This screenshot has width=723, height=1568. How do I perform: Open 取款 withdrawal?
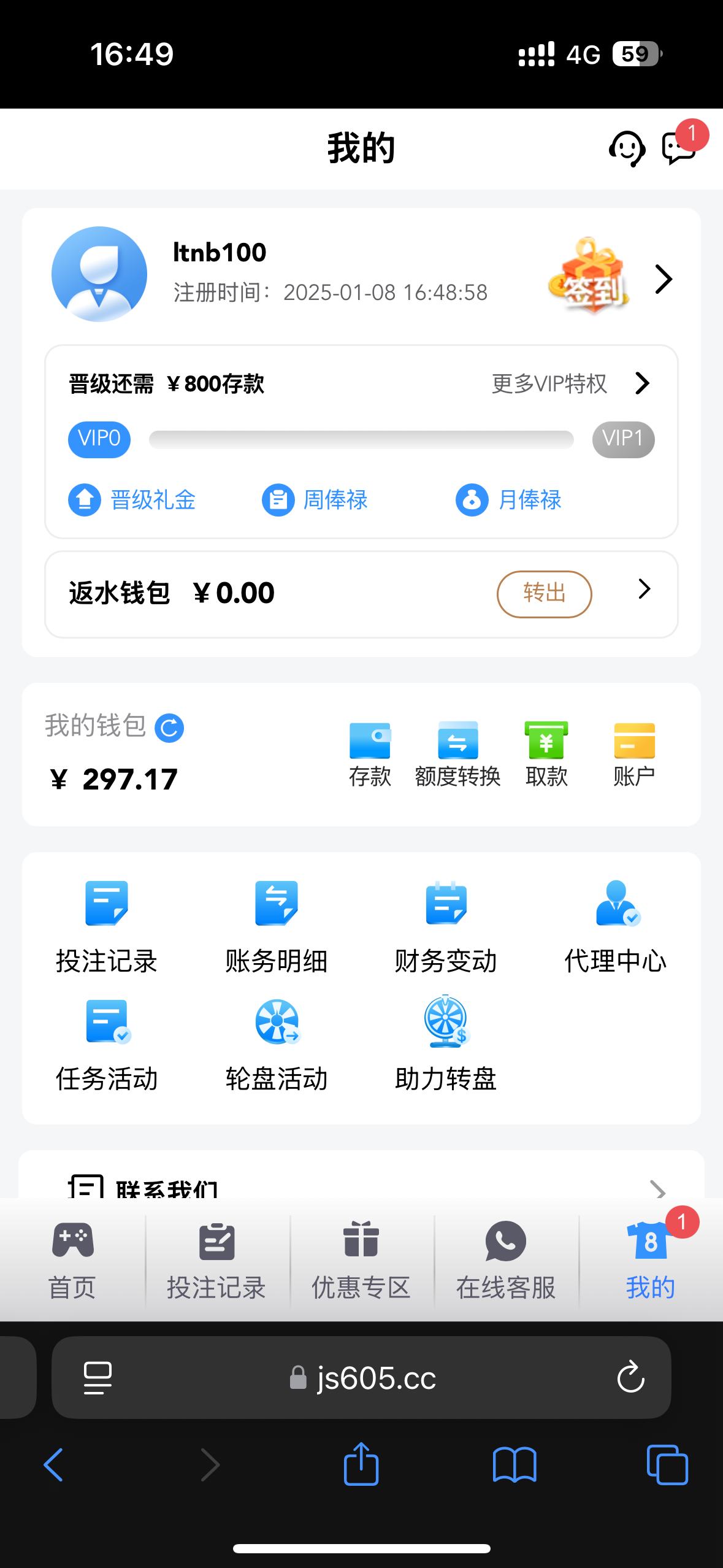coord(546,755)
